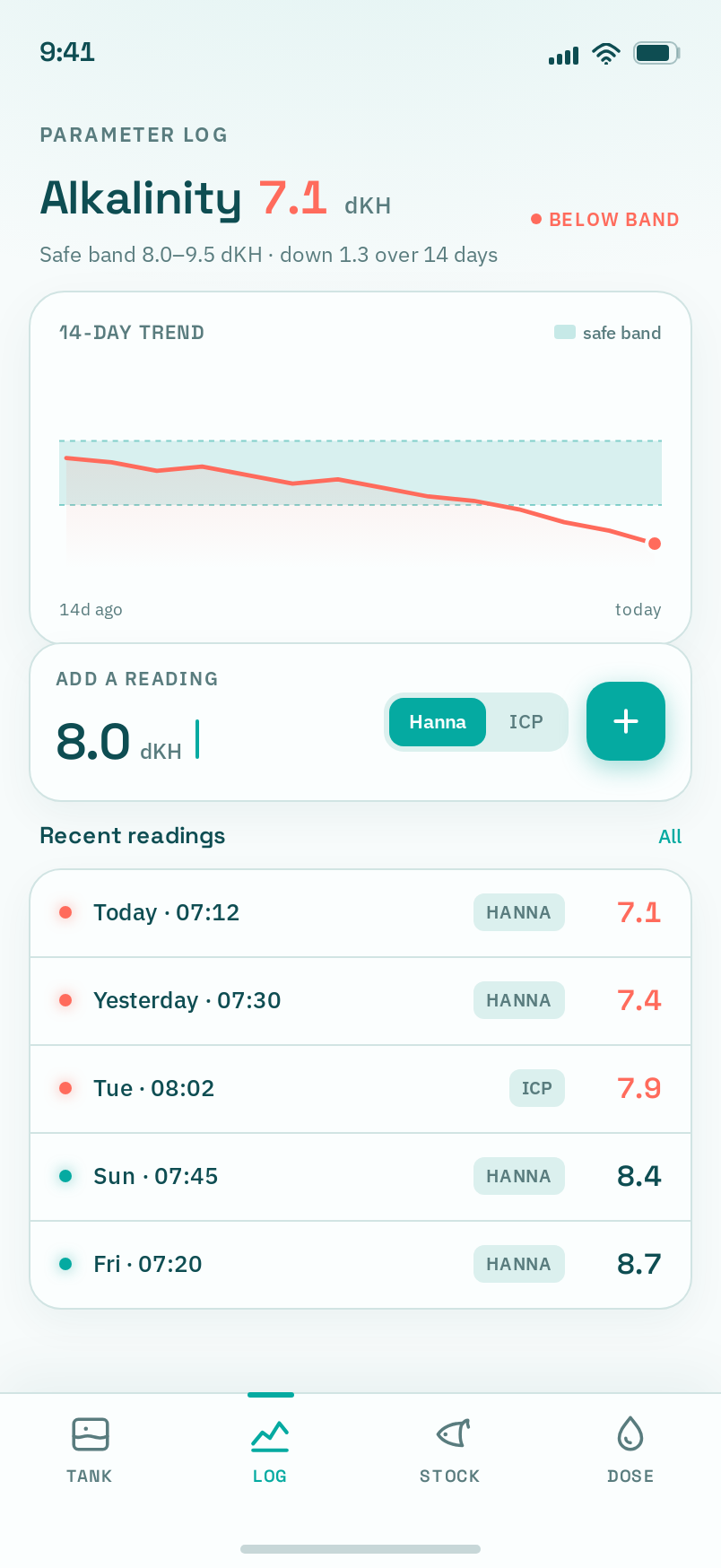The image size is (721, 1568).
Task: View All recent readings
Action: pyautogui.click(x=670, y=836)
